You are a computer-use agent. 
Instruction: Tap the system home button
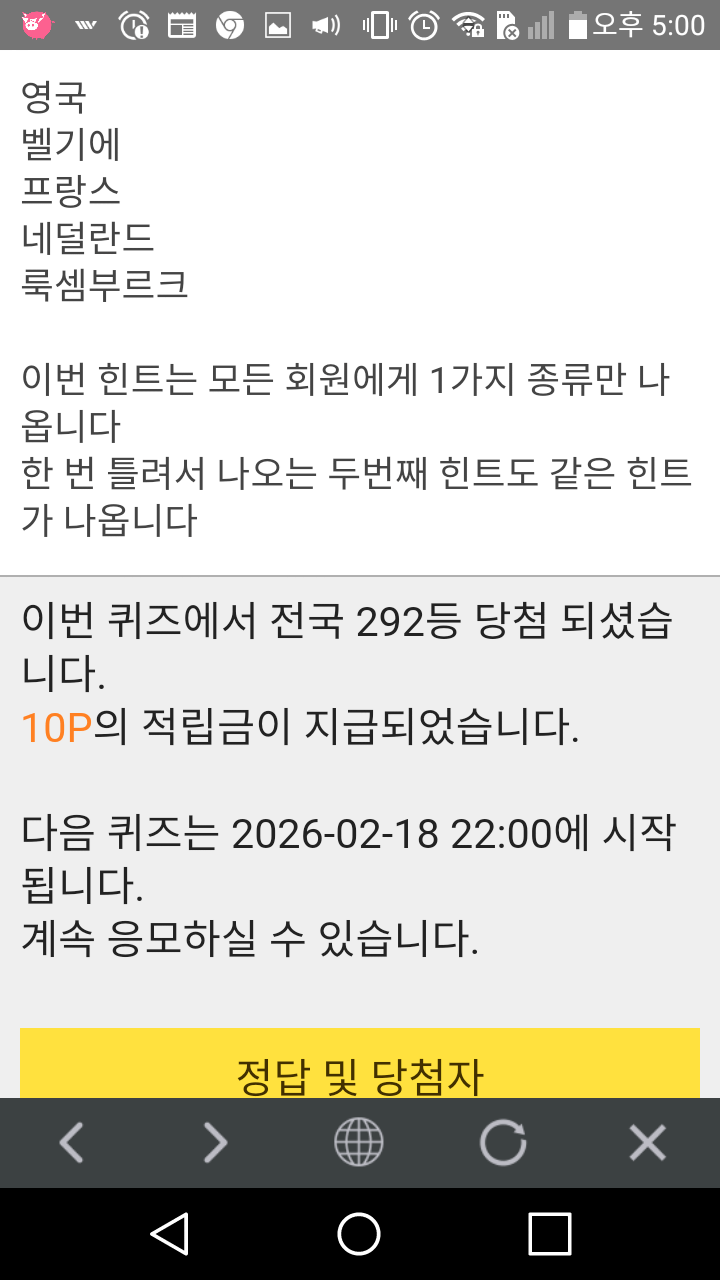coord(359,1234)
